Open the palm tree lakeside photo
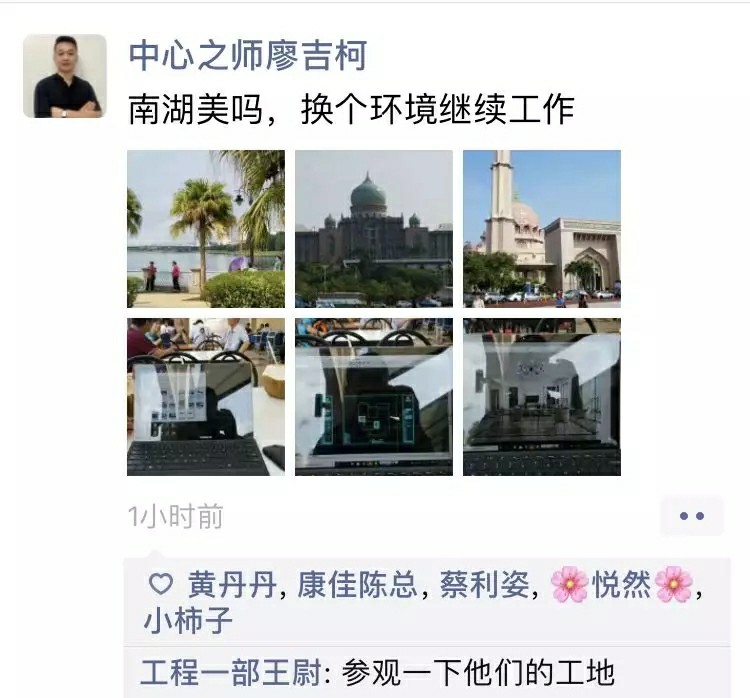Screen dimensions: 750x698 pyautogui.click(x=206, y=229)
